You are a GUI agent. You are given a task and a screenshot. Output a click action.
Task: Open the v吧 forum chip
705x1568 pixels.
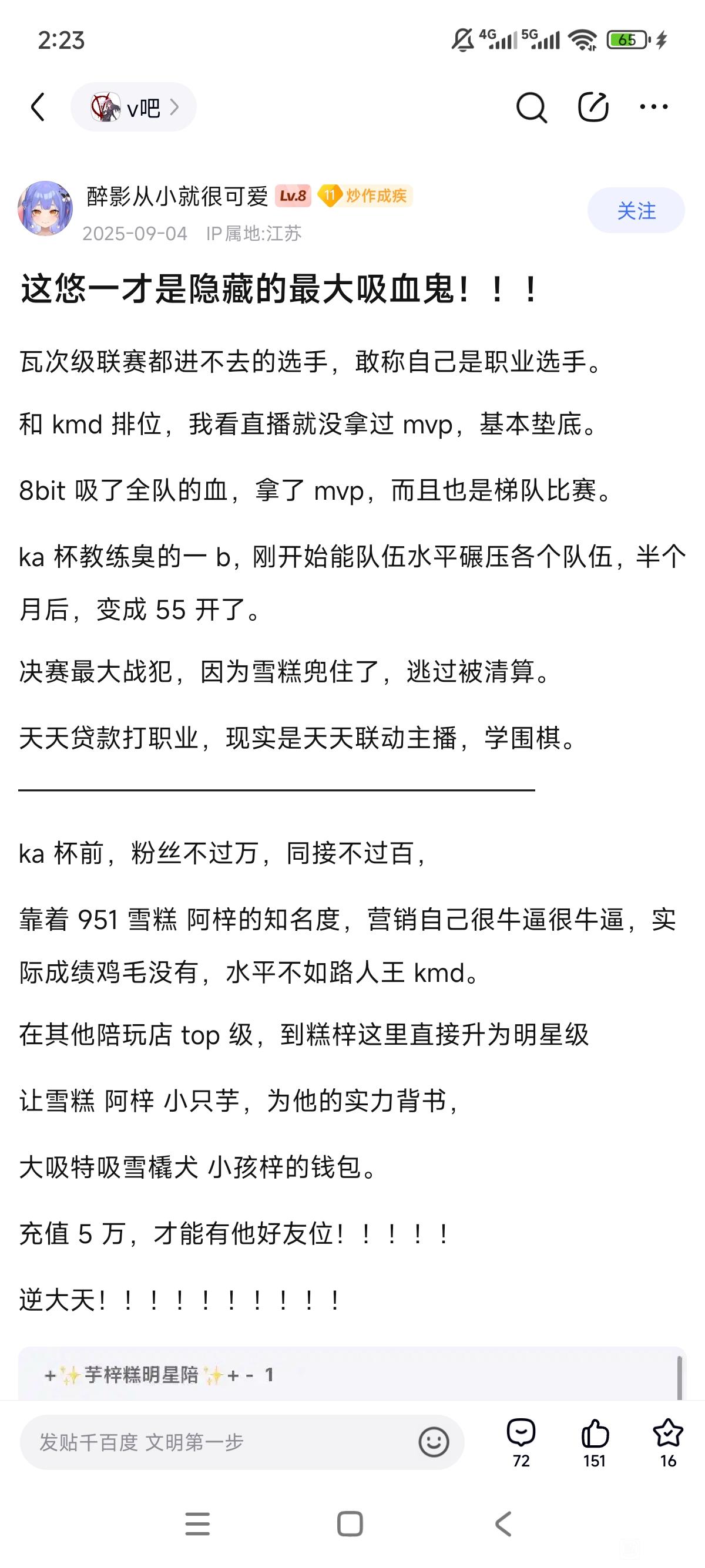click(x=133, y=107)
